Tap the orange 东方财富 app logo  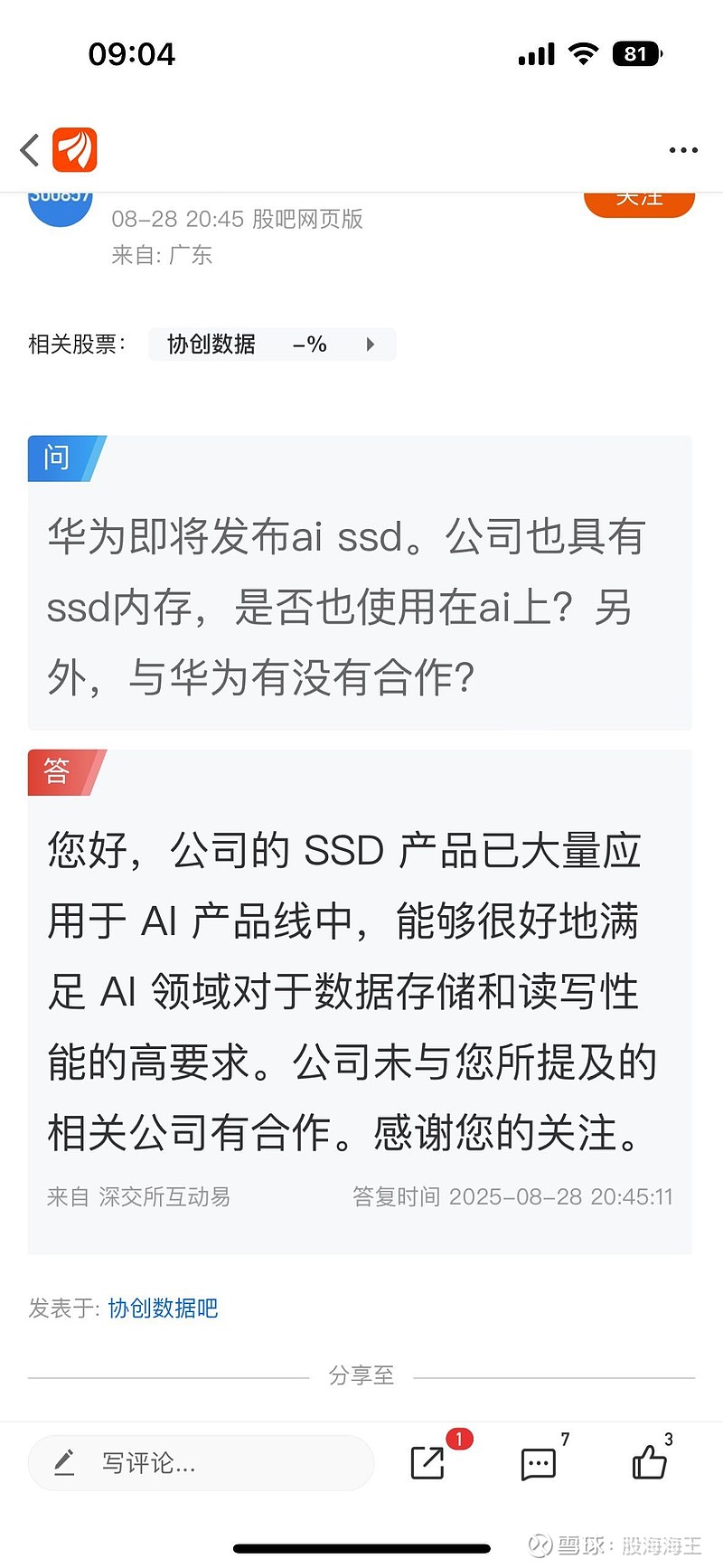point(72,147)
